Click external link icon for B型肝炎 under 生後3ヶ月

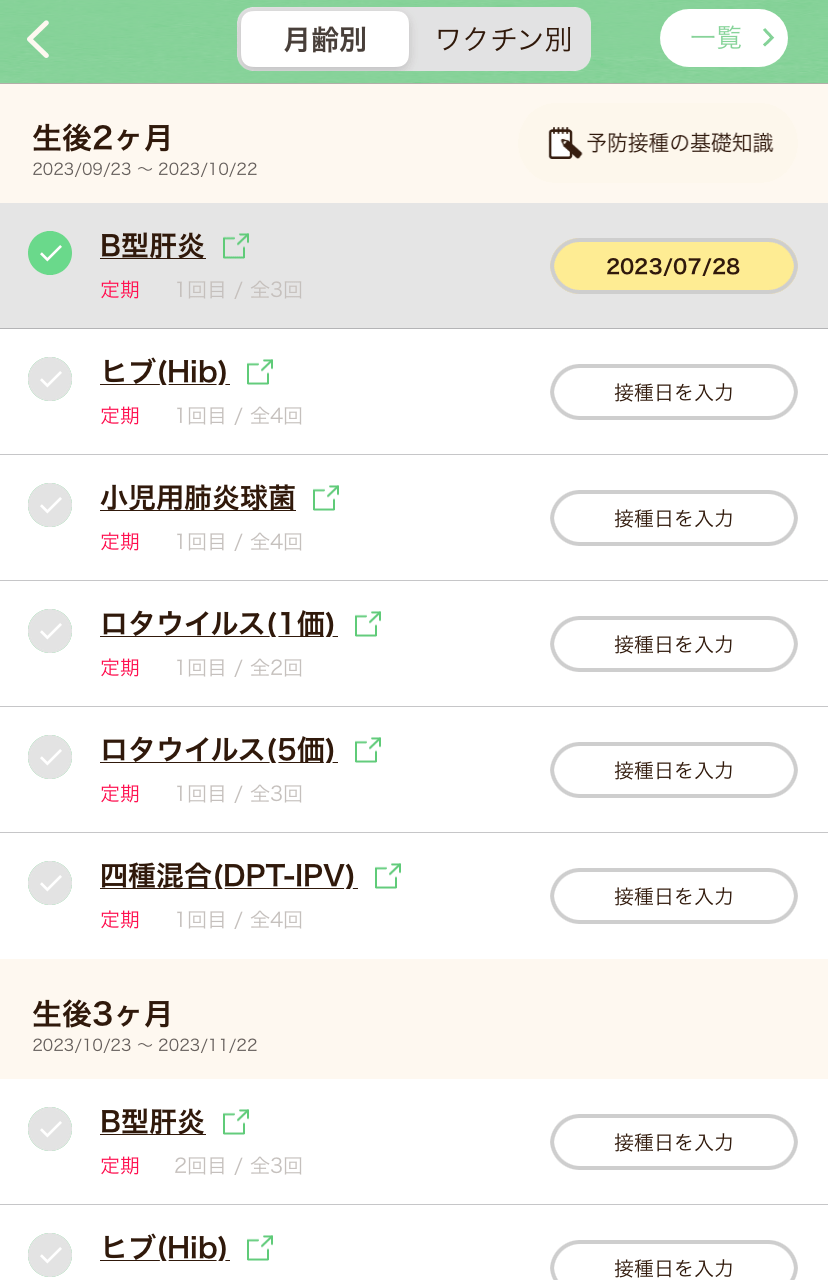[236, 1121]
